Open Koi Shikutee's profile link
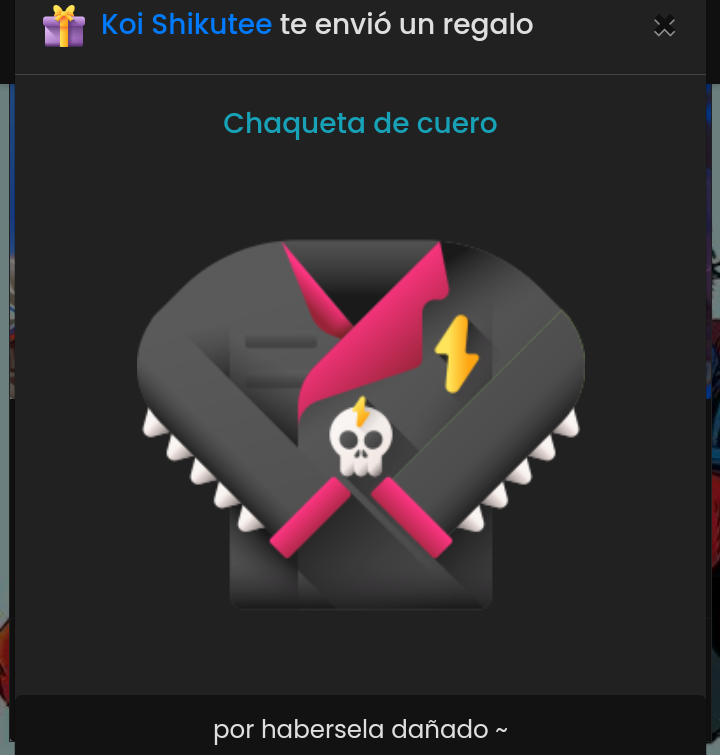 186,25
